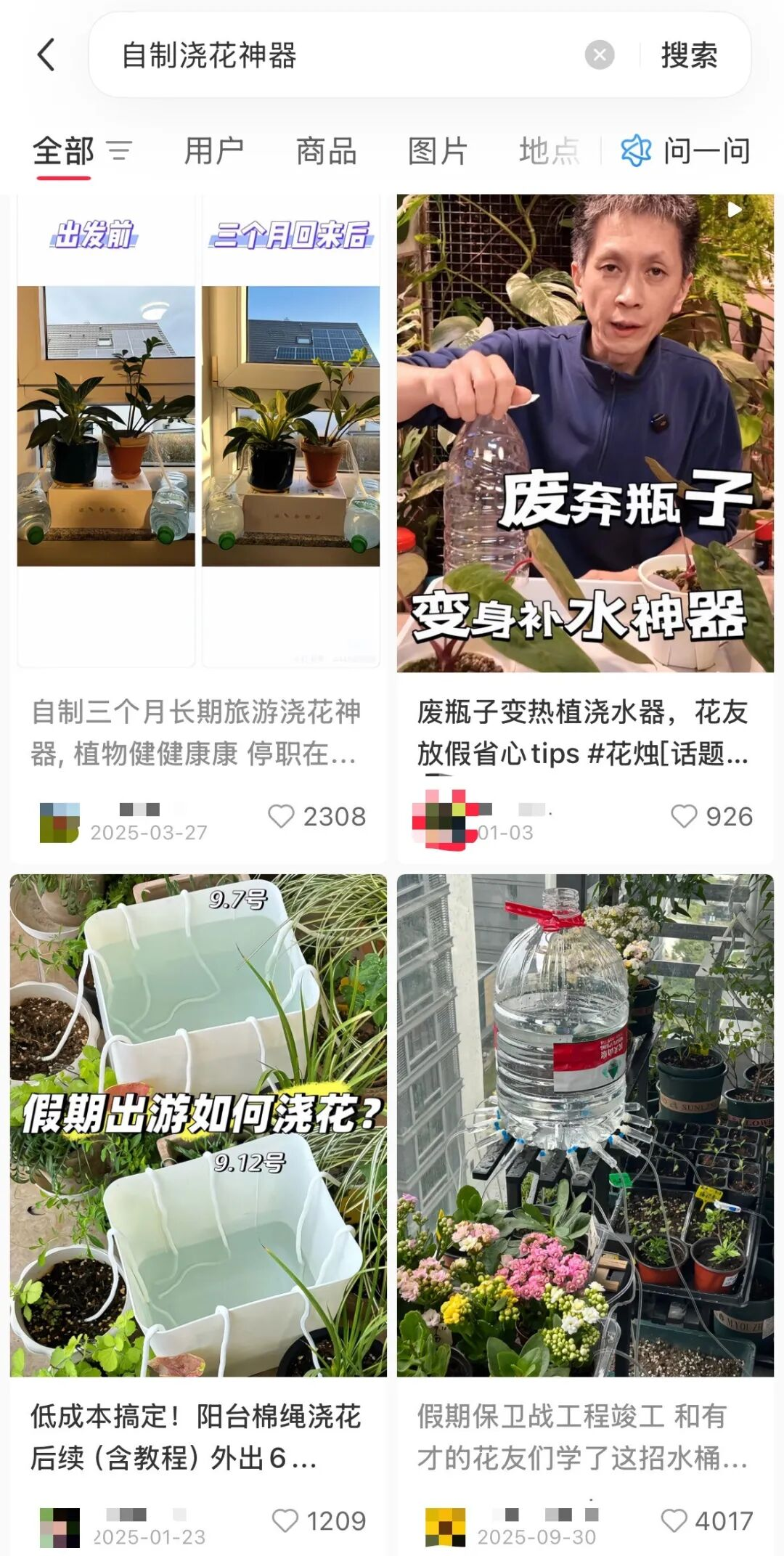Viewport: 784px width, 1556px height.
Task: Clear the search text
Action: tap(600, 55)
